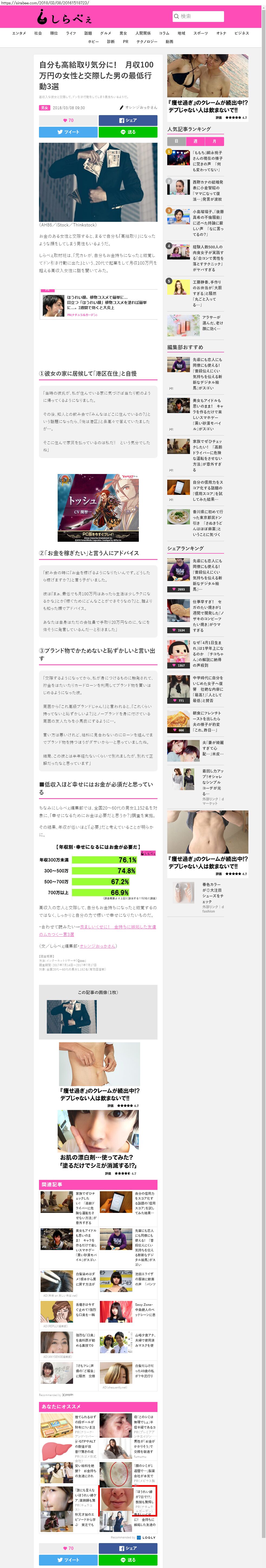Open ranking article about 工藤静香 handmade bento

(208, 293)
